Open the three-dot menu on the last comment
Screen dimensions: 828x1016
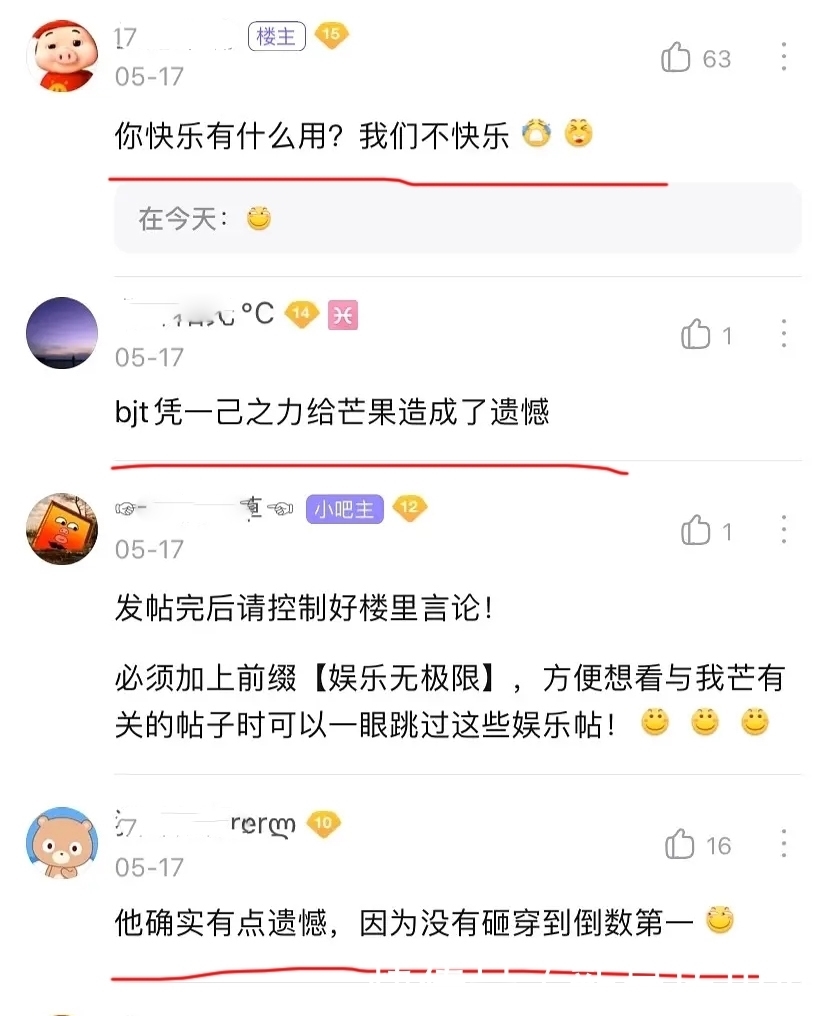784,844
